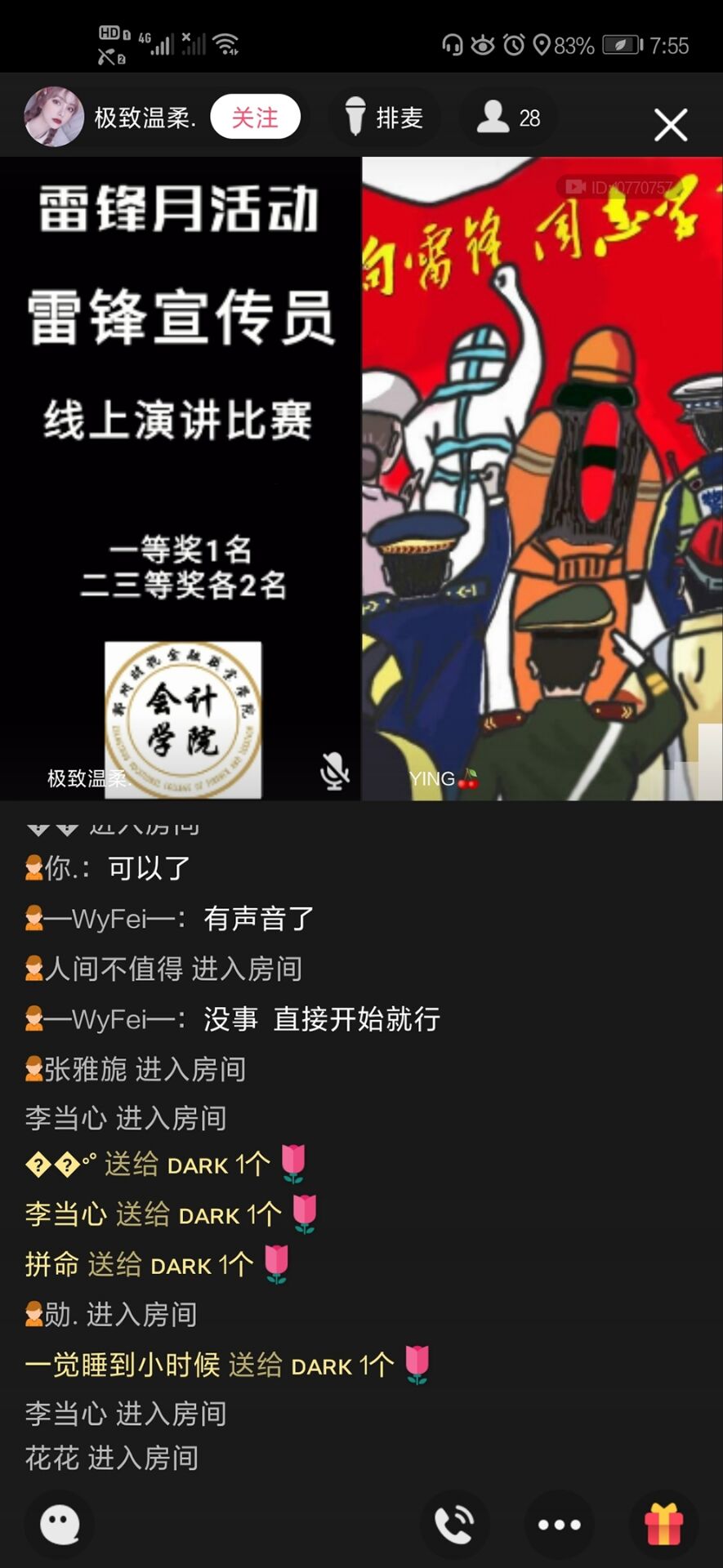The width and height of the screenshot is (723, 1568).
Task: Close the live room
Action: [671, 125]
